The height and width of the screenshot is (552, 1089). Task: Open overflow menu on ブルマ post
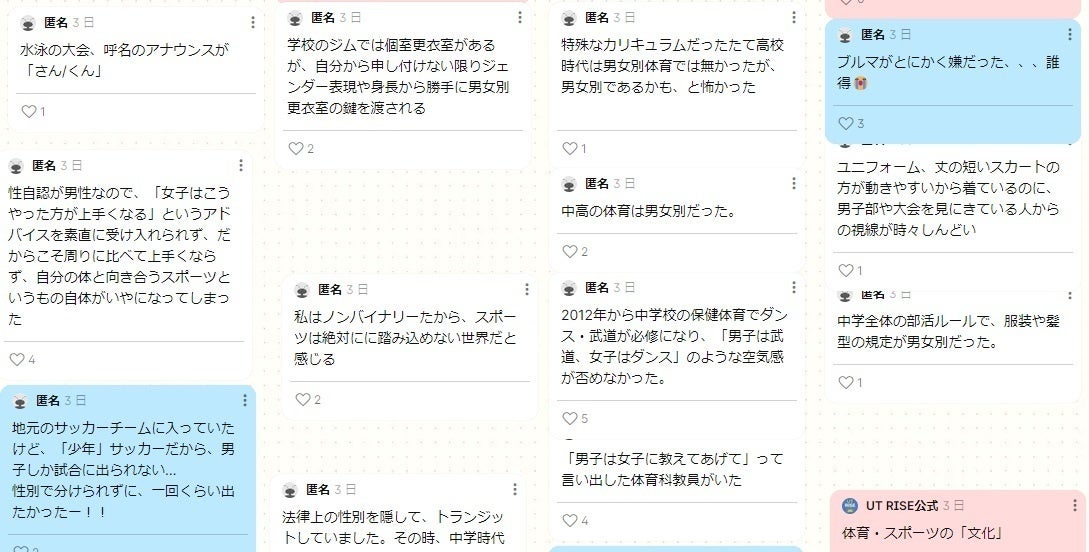tap(1070, 34)
